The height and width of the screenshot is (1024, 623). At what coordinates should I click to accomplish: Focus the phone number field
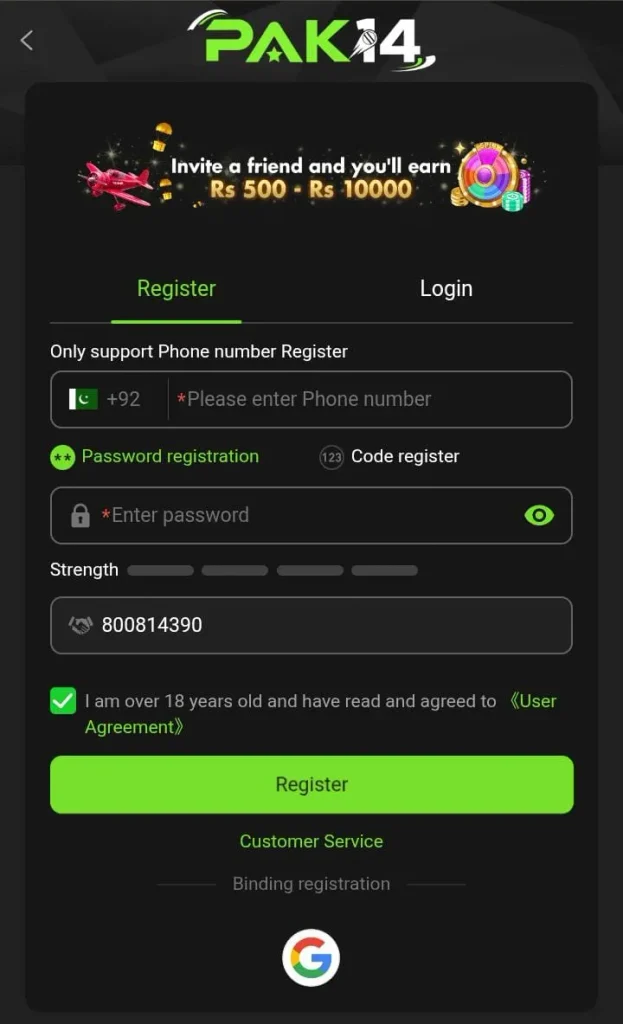click(x=370, y=399)
